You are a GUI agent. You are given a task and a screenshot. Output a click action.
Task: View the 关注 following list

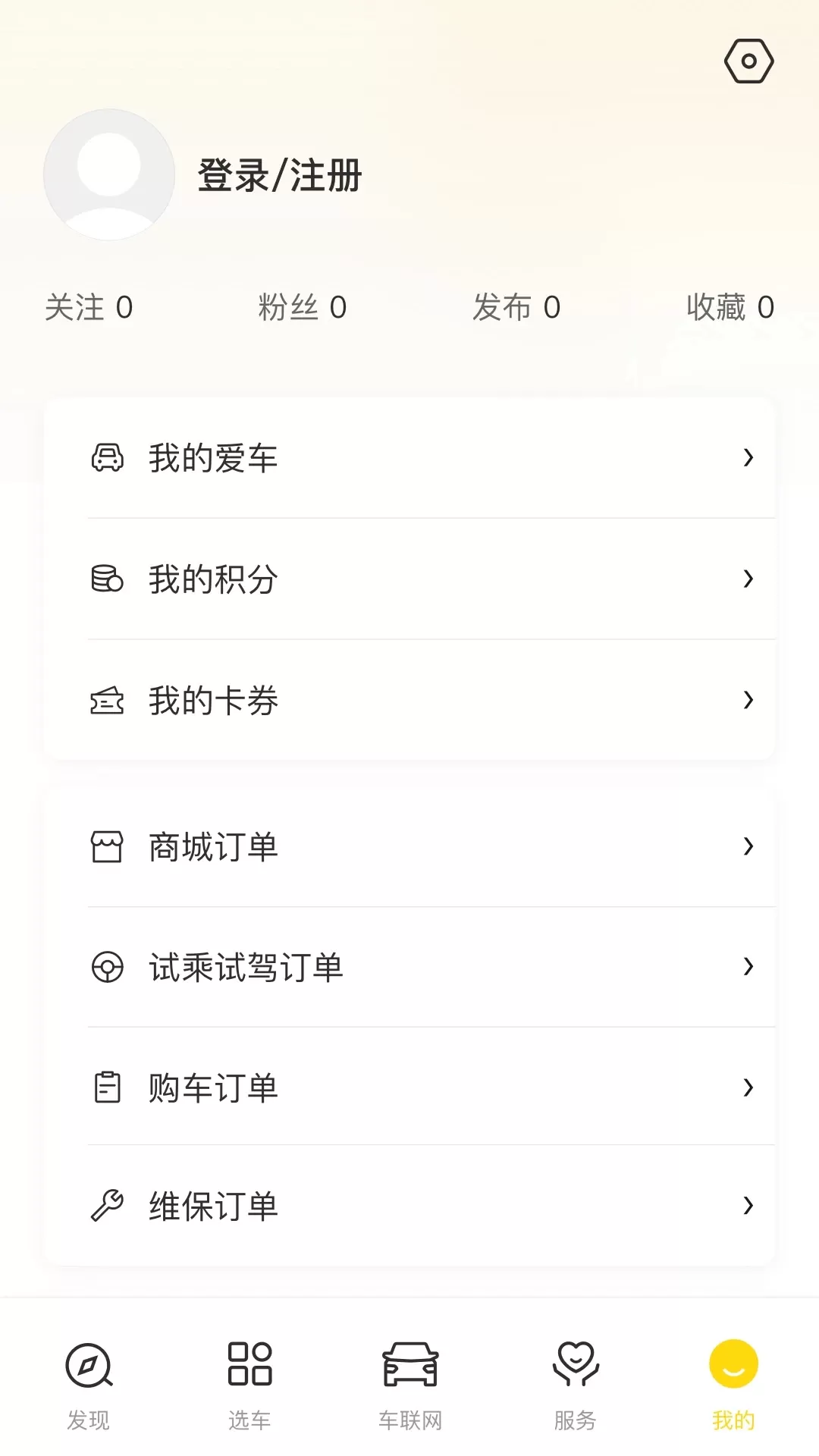89,307
